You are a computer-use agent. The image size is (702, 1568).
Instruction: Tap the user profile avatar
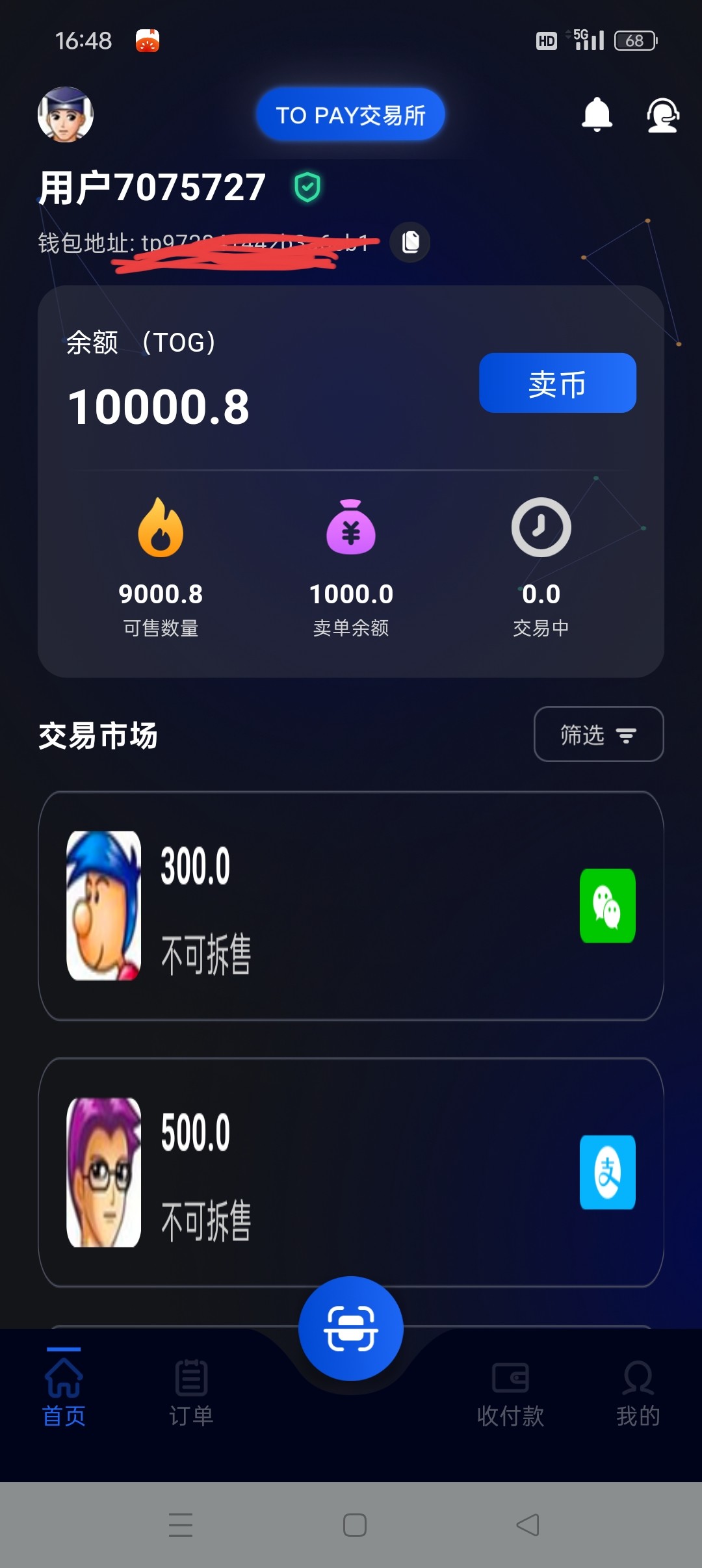pos(66,115)
